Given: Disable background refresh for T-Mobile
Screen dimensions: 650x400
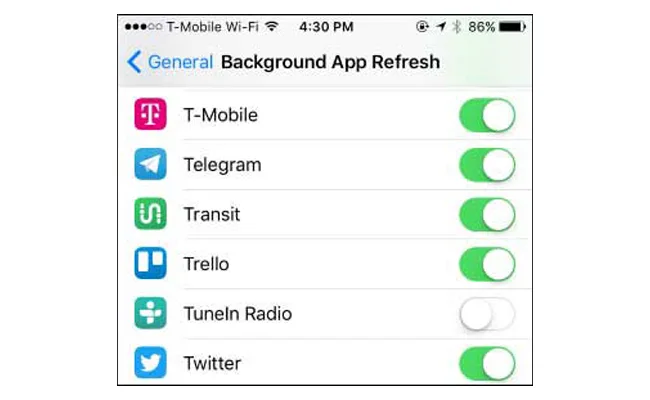Looking at the screenshot, I should point(487,115).
